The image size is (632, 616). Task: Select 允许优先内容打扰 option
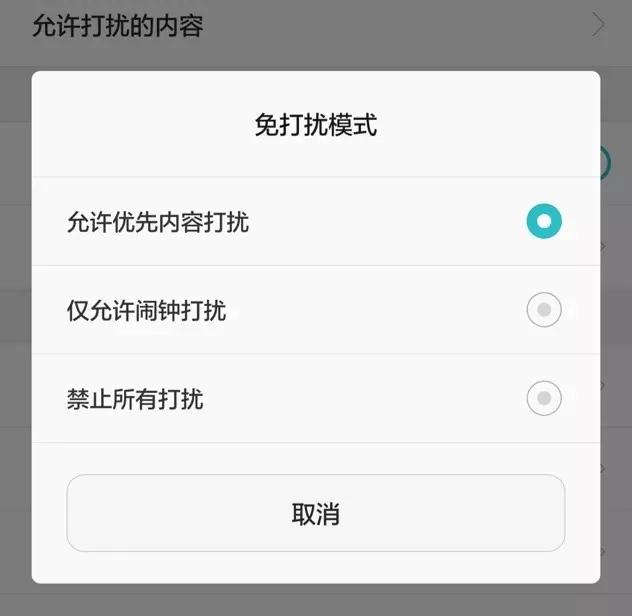pyautogui.click(x=543, y=222)
